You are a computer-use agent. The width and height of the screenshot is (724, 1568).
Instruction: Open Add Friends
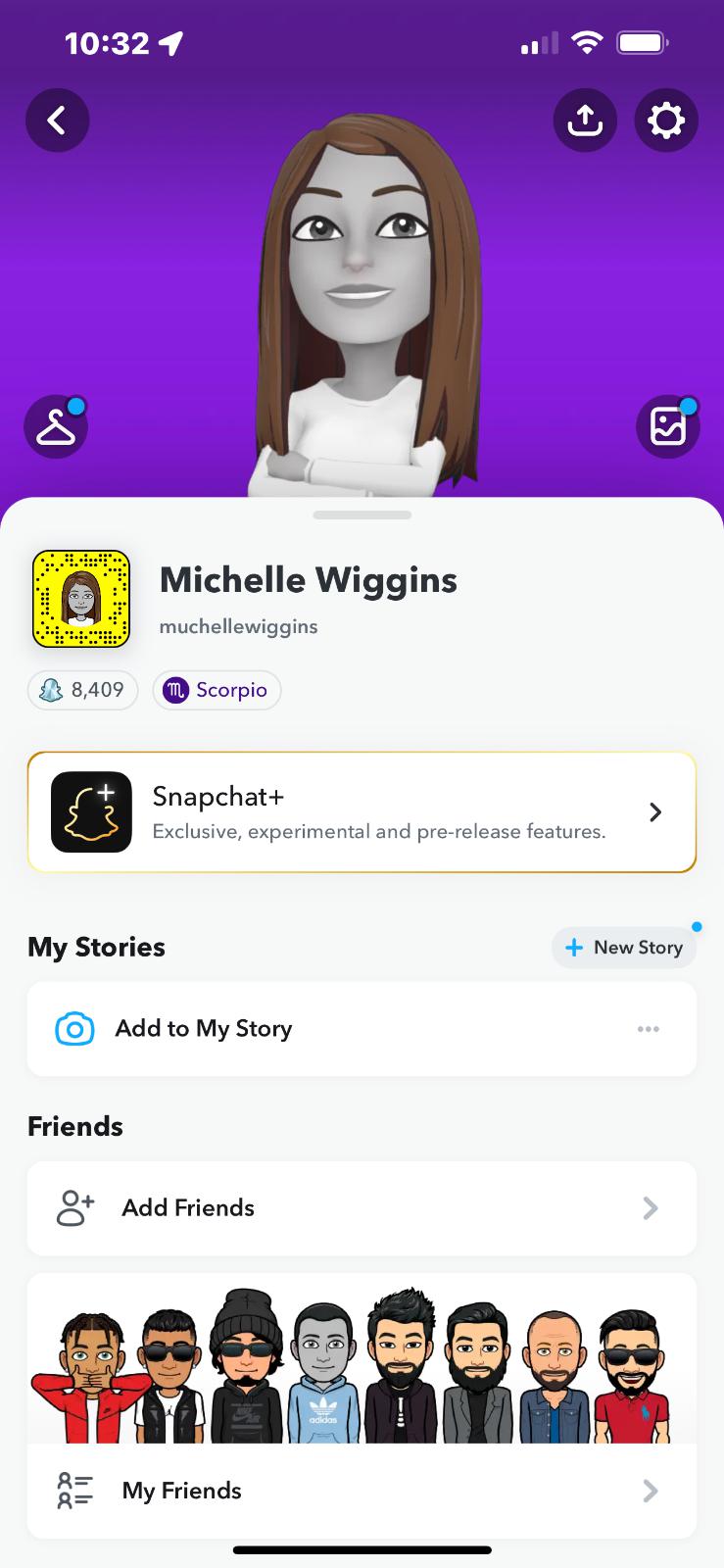(x=362, y=1208)
